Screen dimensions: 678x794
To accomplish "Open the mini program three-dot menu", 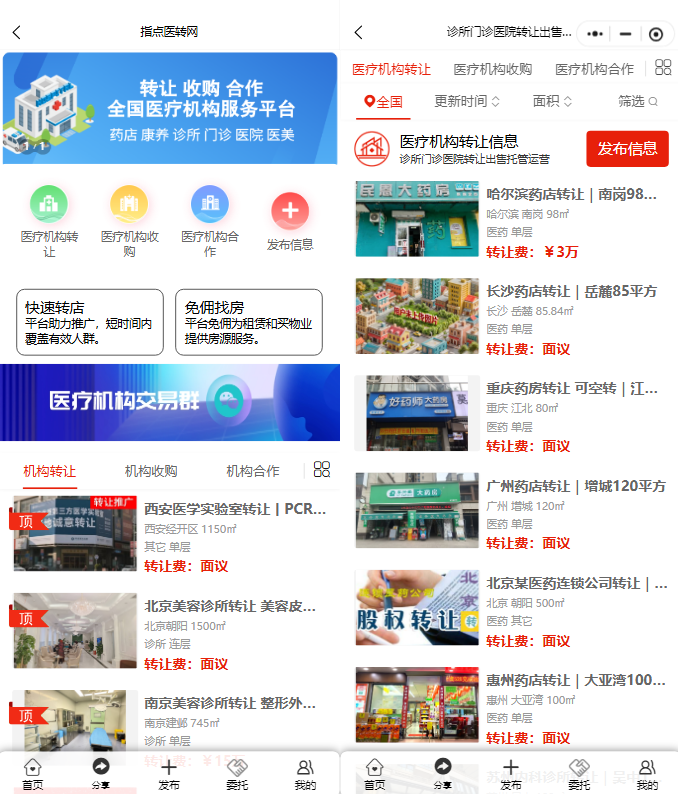I will pos(595,33).
